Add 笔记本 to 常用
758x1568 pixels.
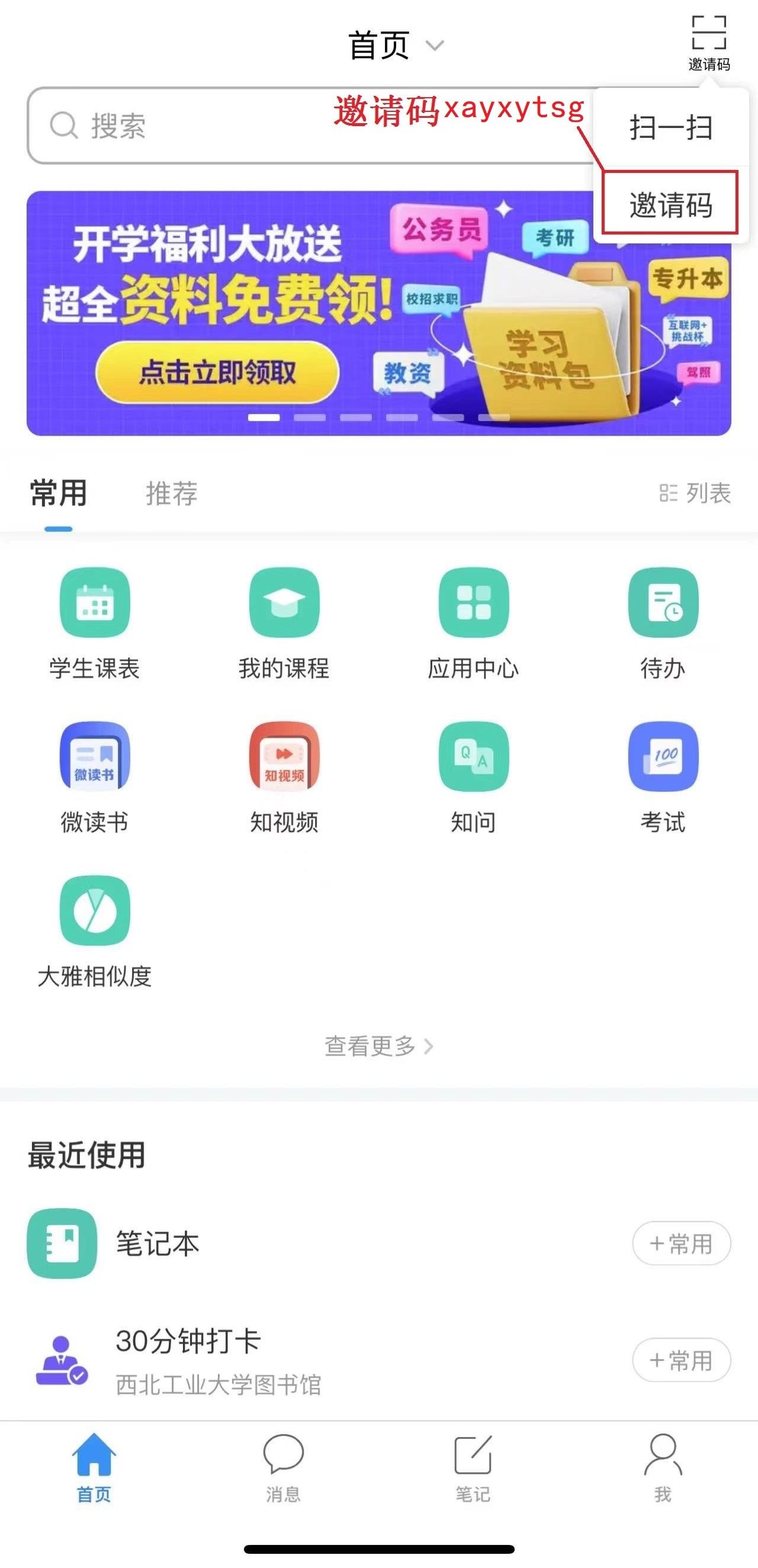[680, 1244]
